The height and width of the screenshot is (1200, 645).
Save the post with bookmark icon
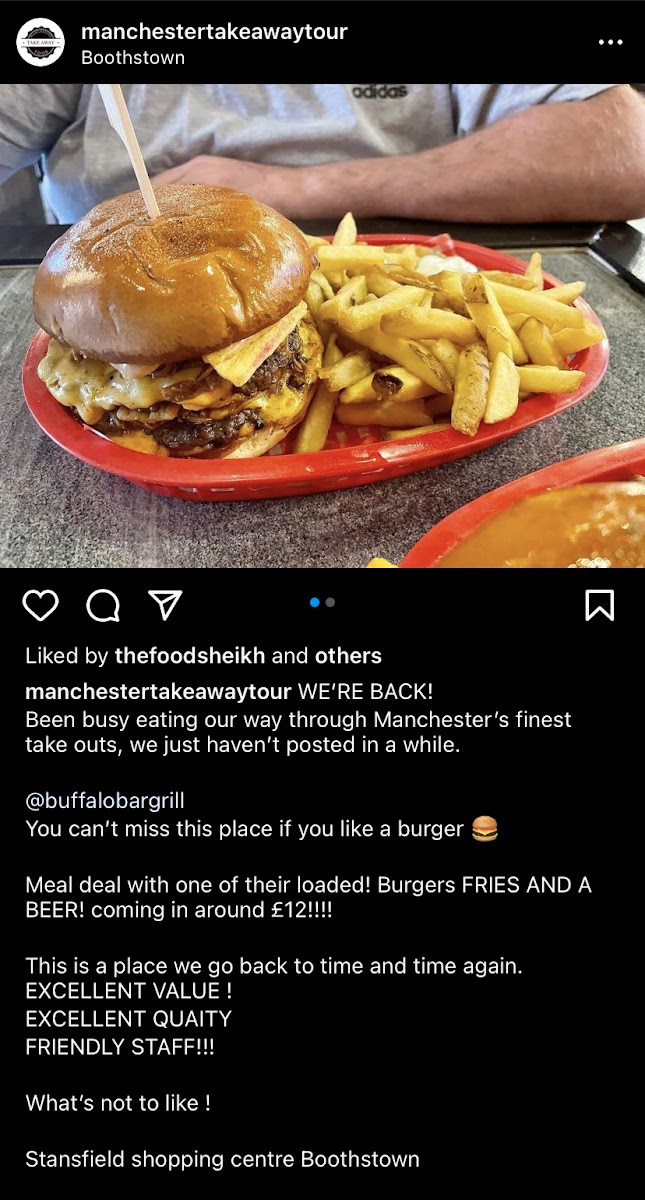click(599, 605)
